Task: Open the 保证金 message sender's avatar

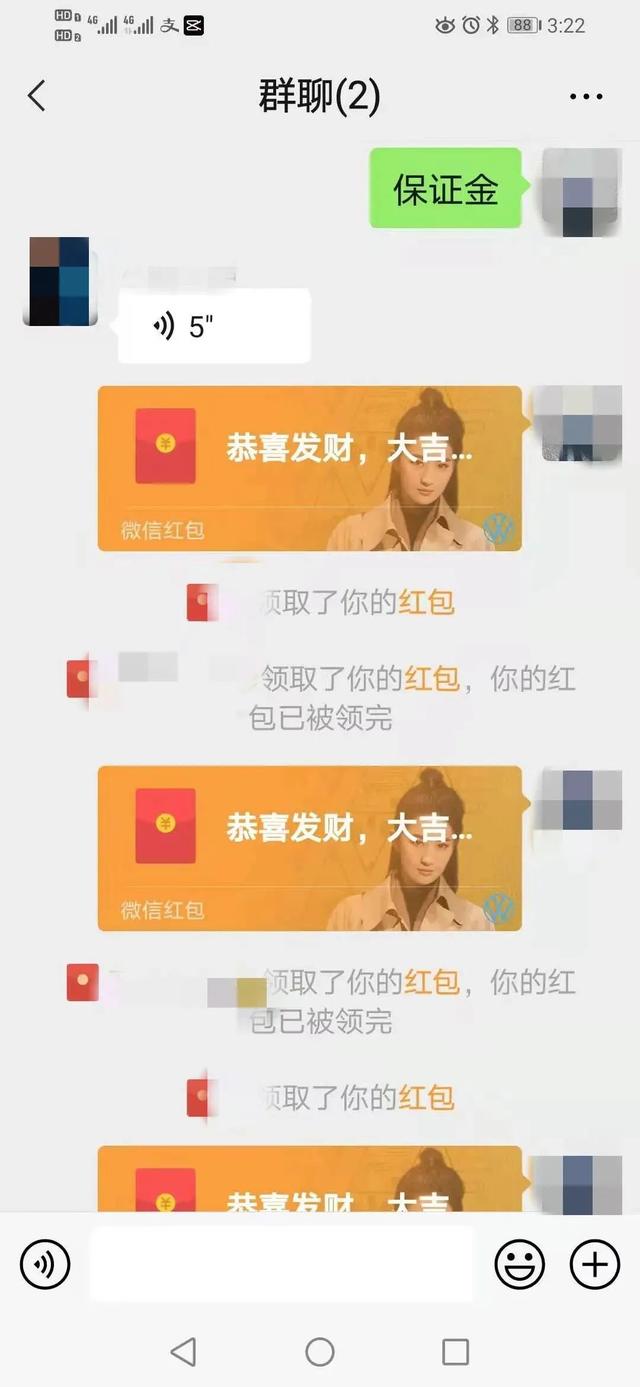Action: [581, 192]
